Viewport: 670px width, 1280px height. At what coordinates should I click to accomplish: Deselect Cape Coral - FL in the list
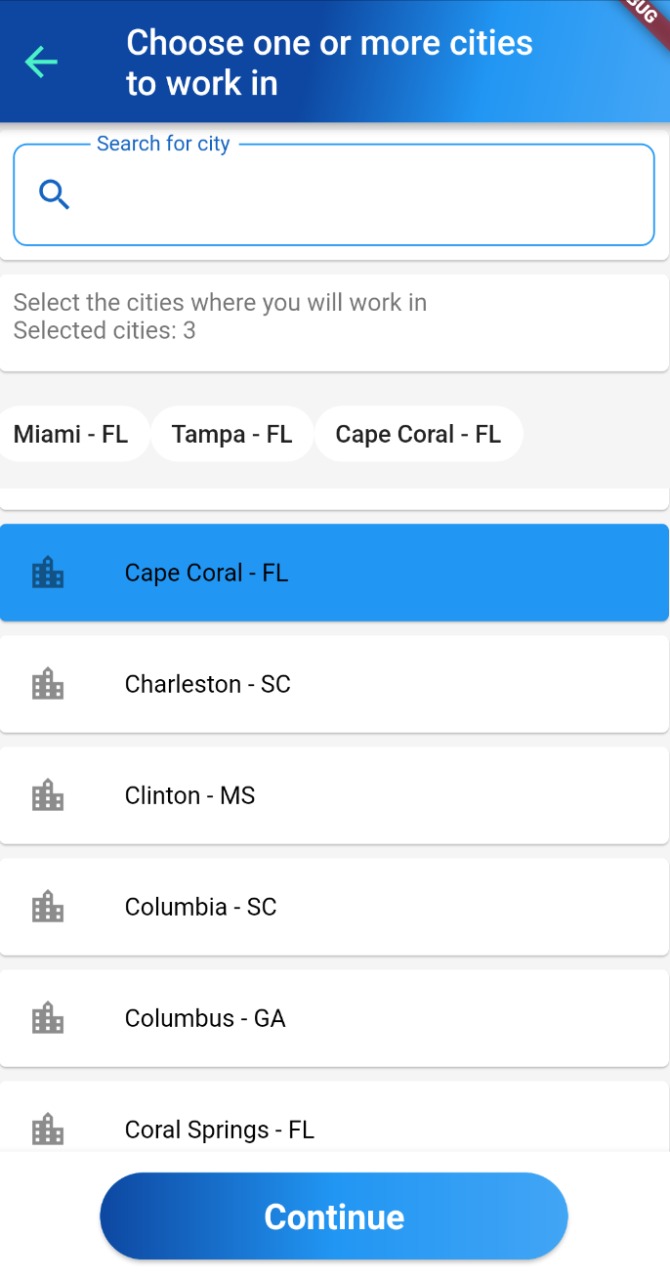pyautogui.click(x=334, y=573)
